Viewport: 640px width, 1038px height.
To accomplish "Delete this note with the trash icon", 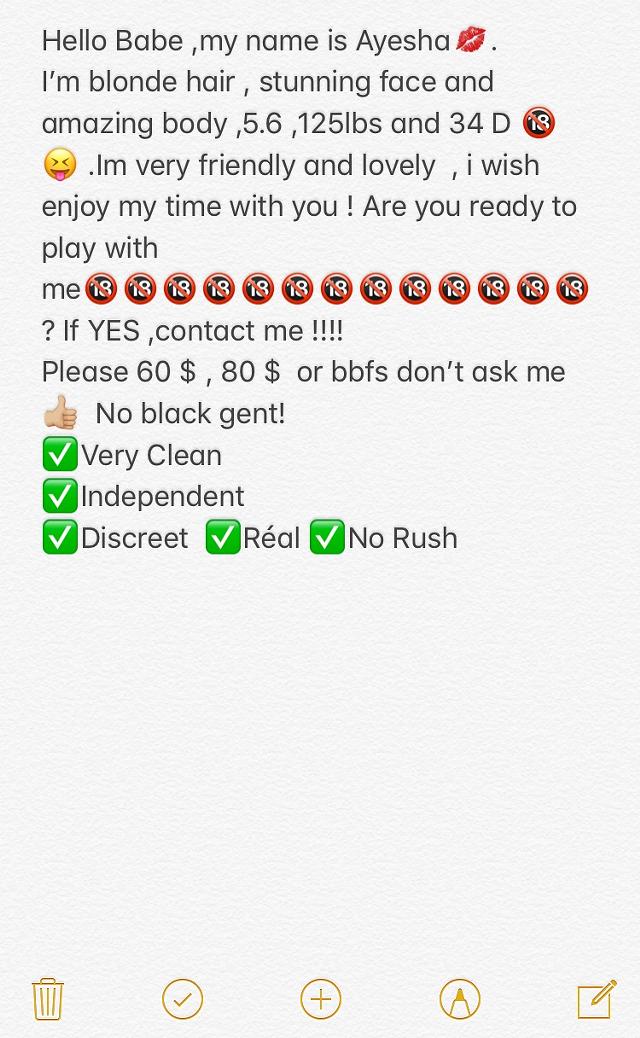I will click(x=48, y=999).
